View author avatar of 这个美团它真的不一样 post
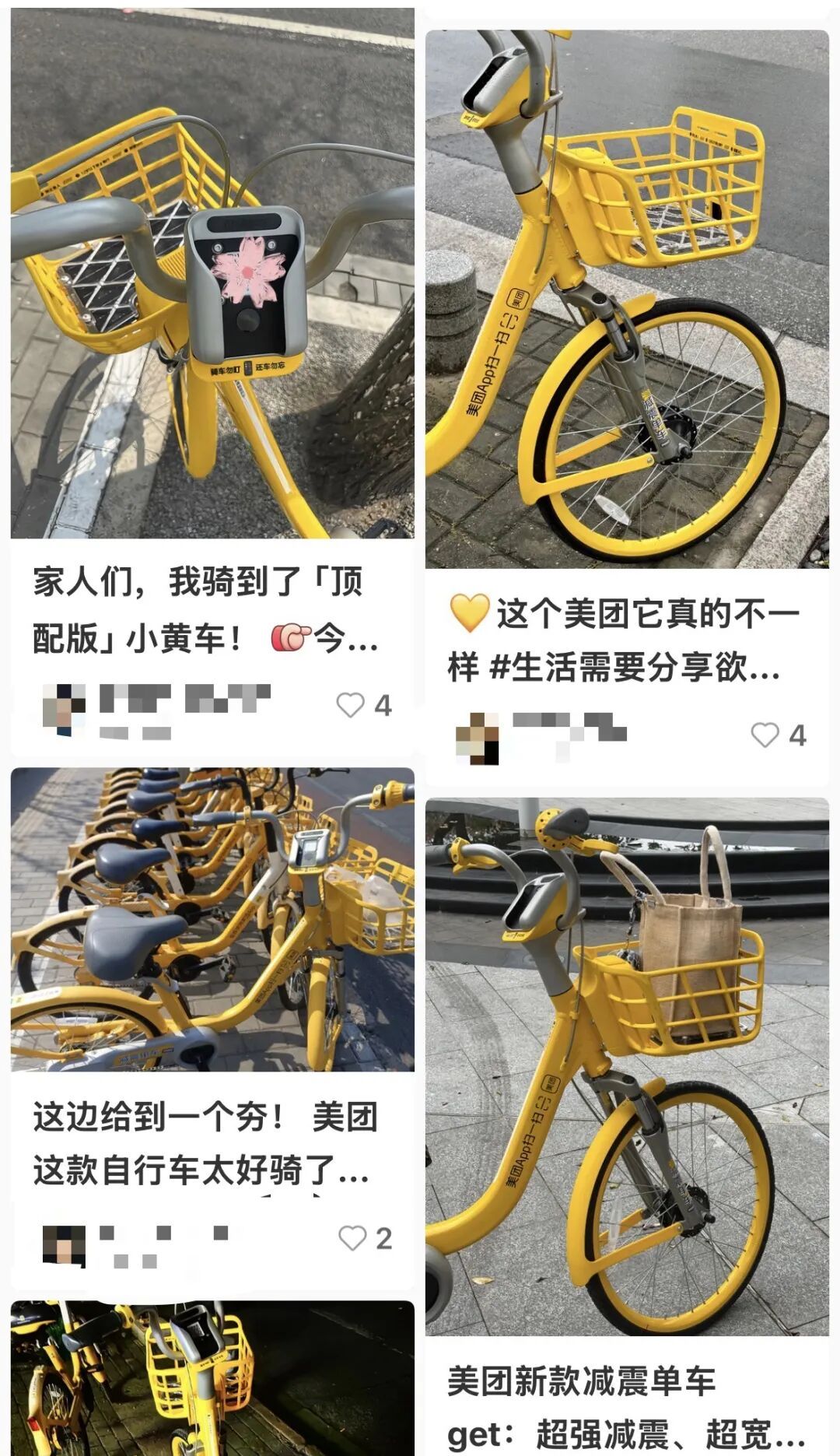Screen dimensions: 840x1456 tap(477, 737)
